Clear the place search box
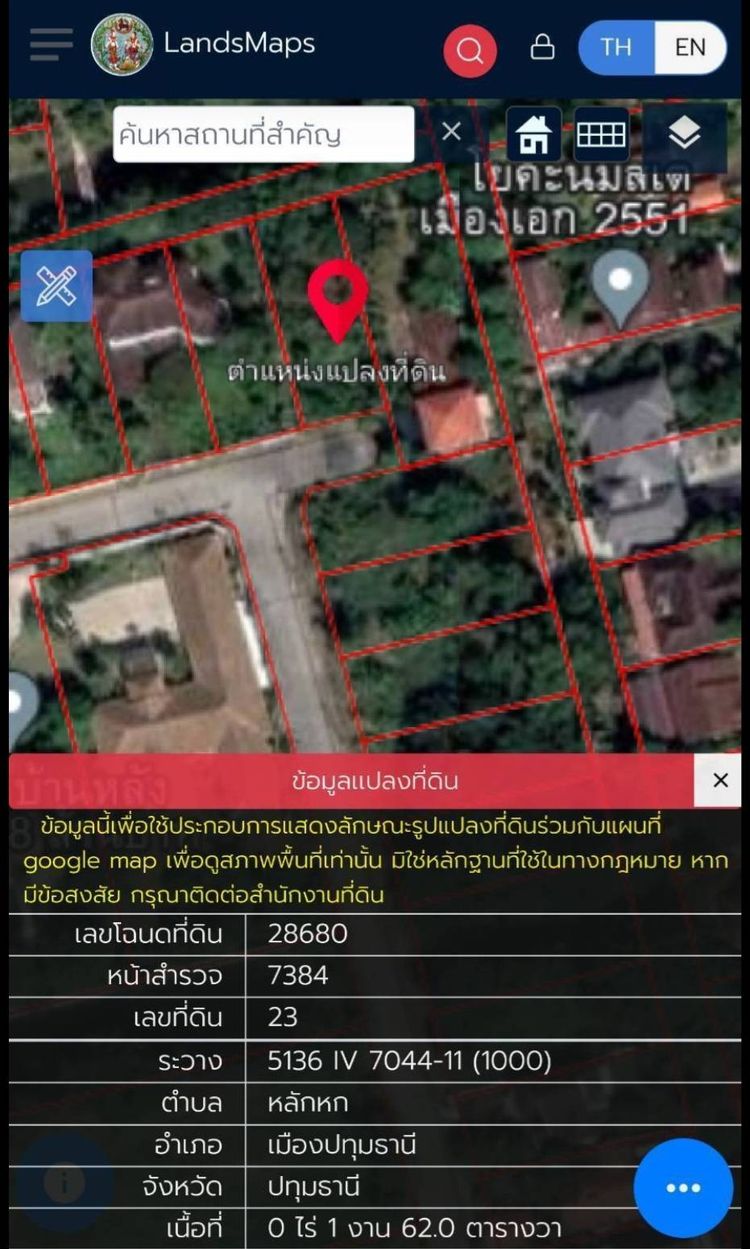This screenshot has width=750, height=1249. tap(451, 132)
